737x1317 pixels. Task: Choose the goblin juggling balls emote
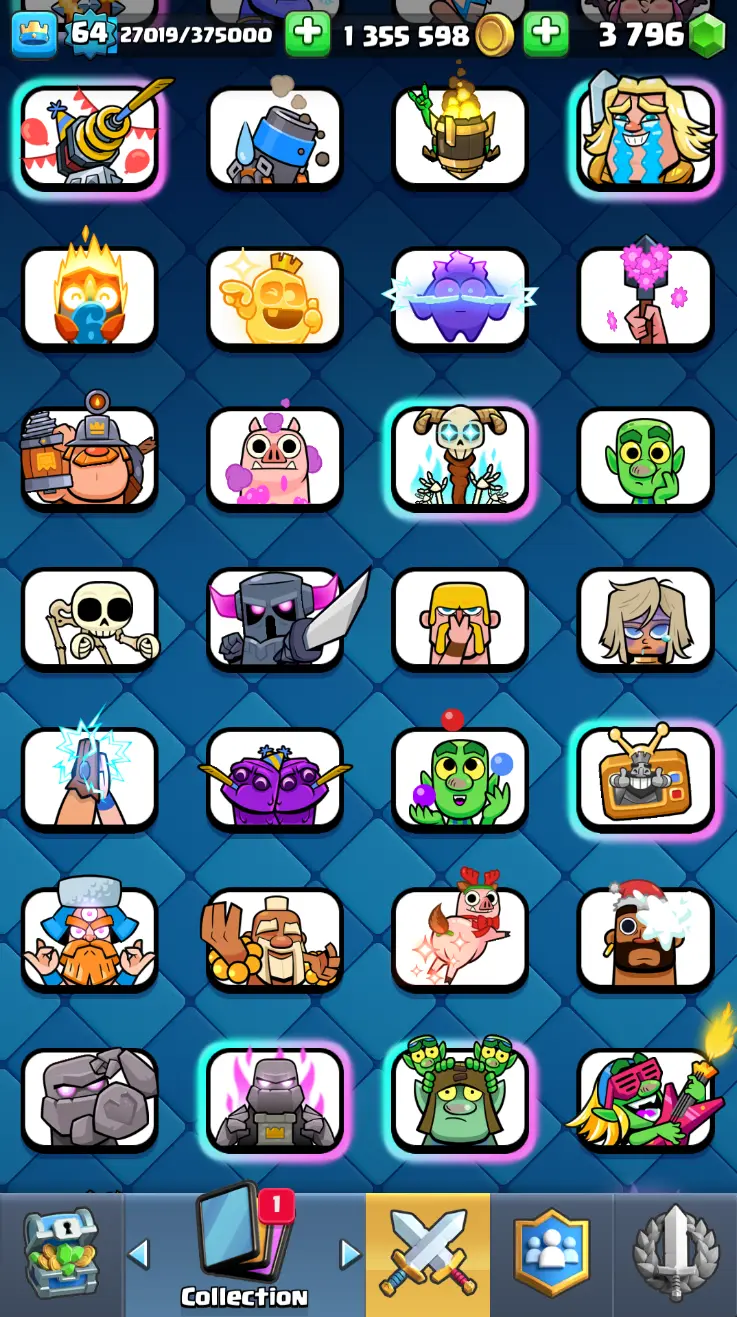[460, 778]
